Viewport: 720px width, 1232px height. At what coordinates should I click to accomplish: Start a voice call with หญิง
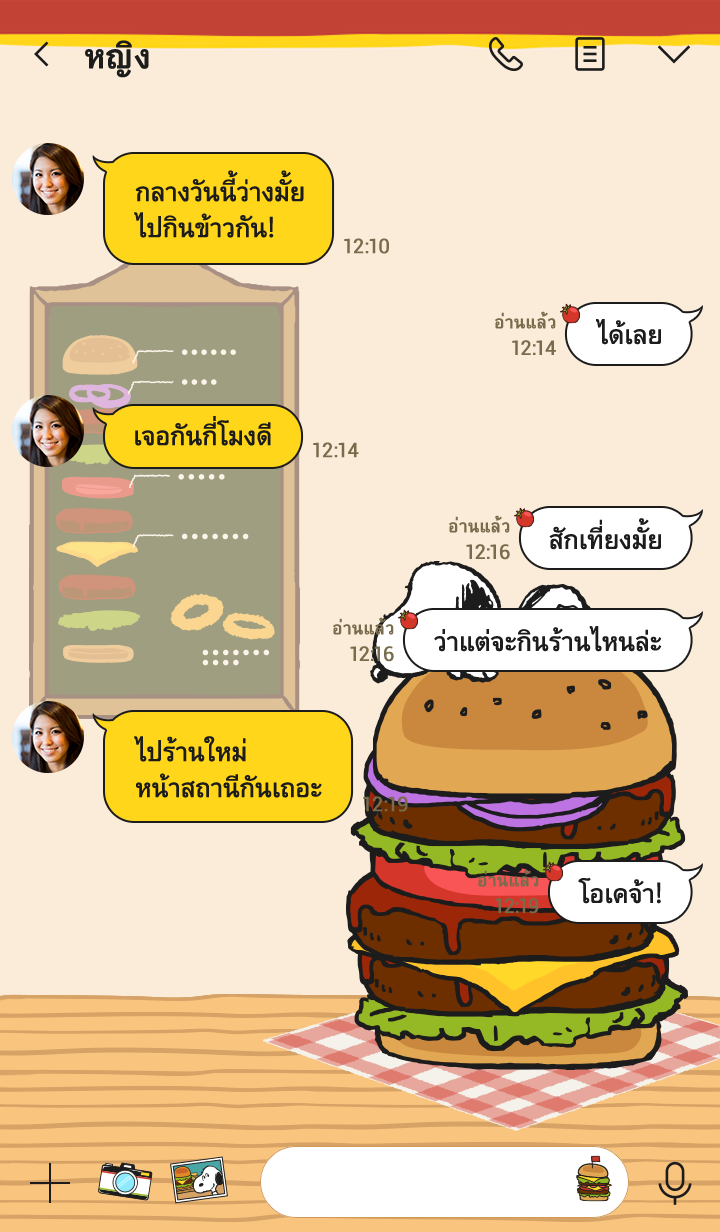click(x=505, y=54)
